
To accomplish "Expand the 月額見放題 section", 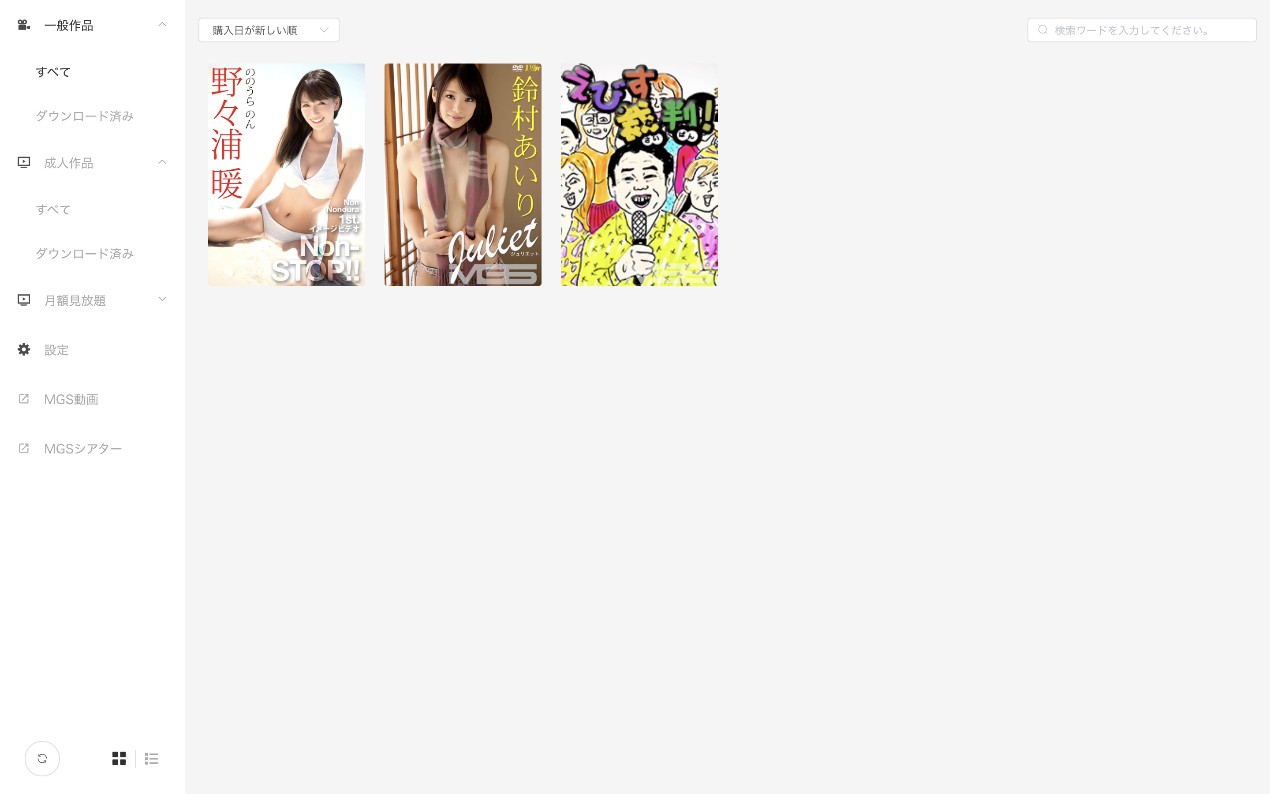I will coord(162,299).
